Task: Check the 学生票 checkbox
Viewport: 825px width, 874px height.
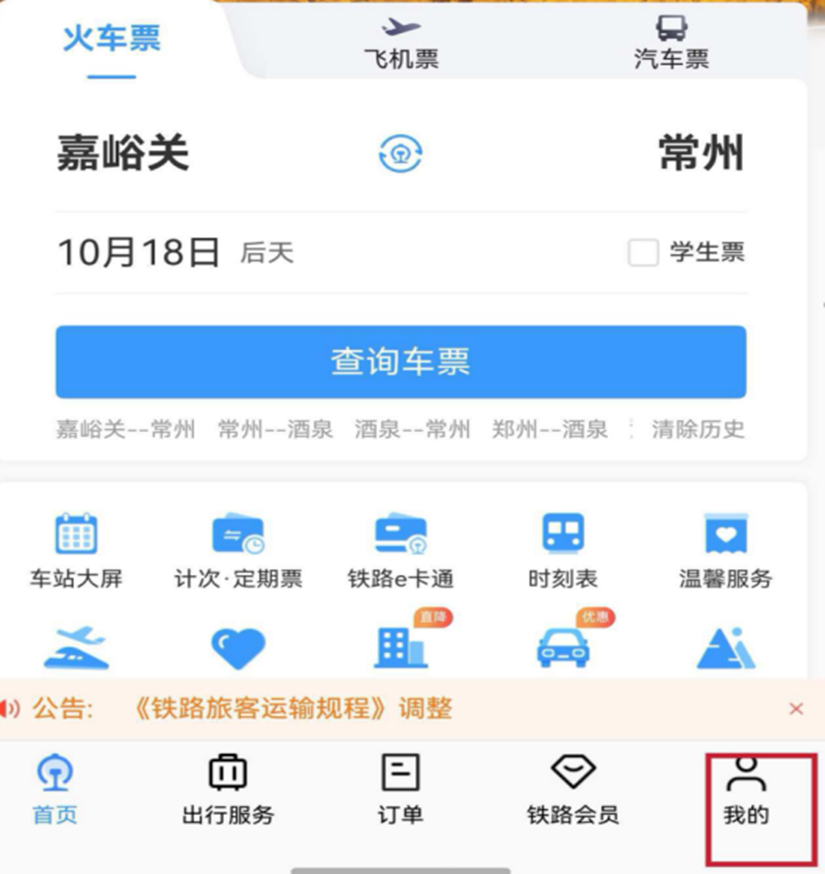Action: coord(642,253)
